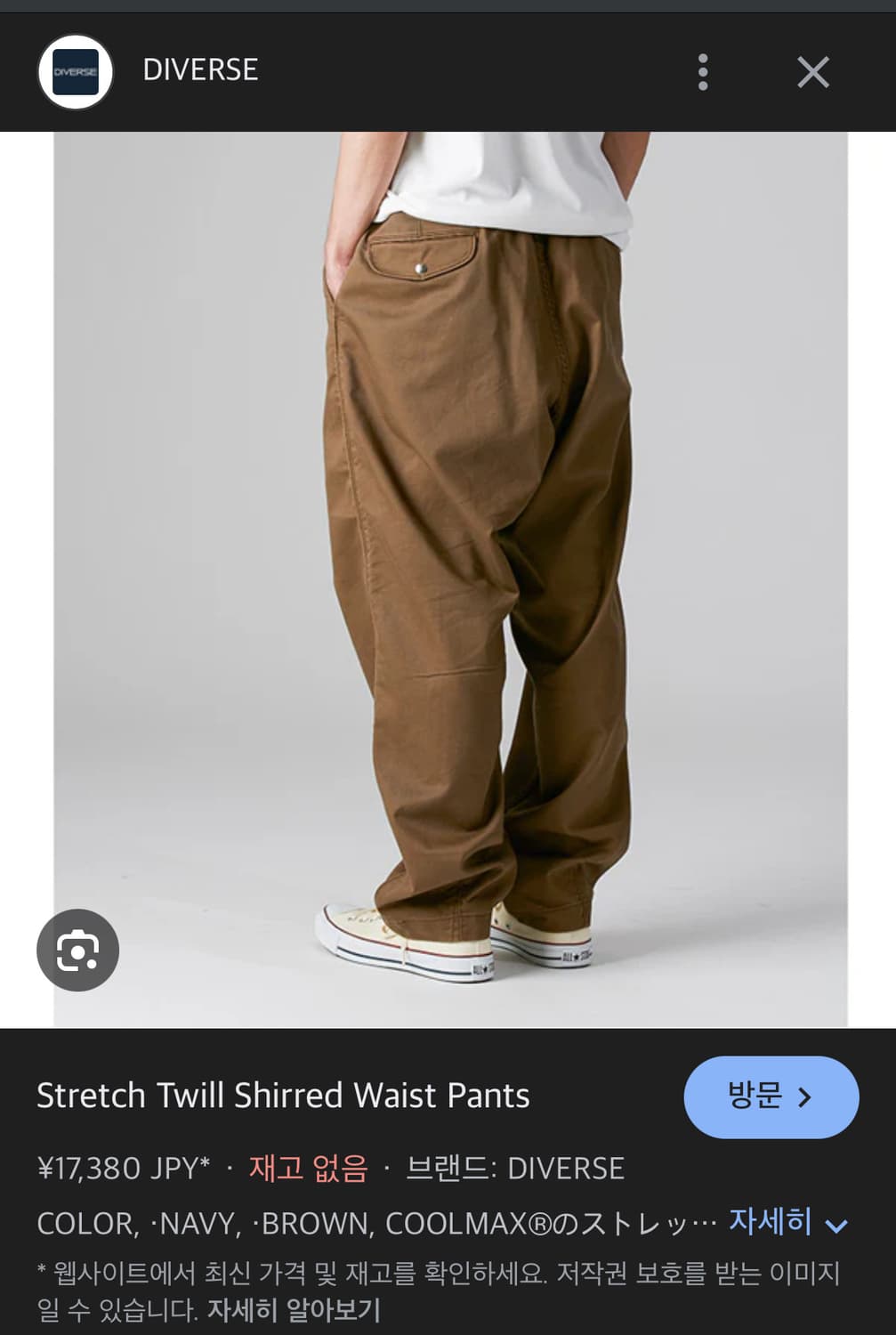Click the arrow icon inside the 방문 button

tap(803, 1097)
